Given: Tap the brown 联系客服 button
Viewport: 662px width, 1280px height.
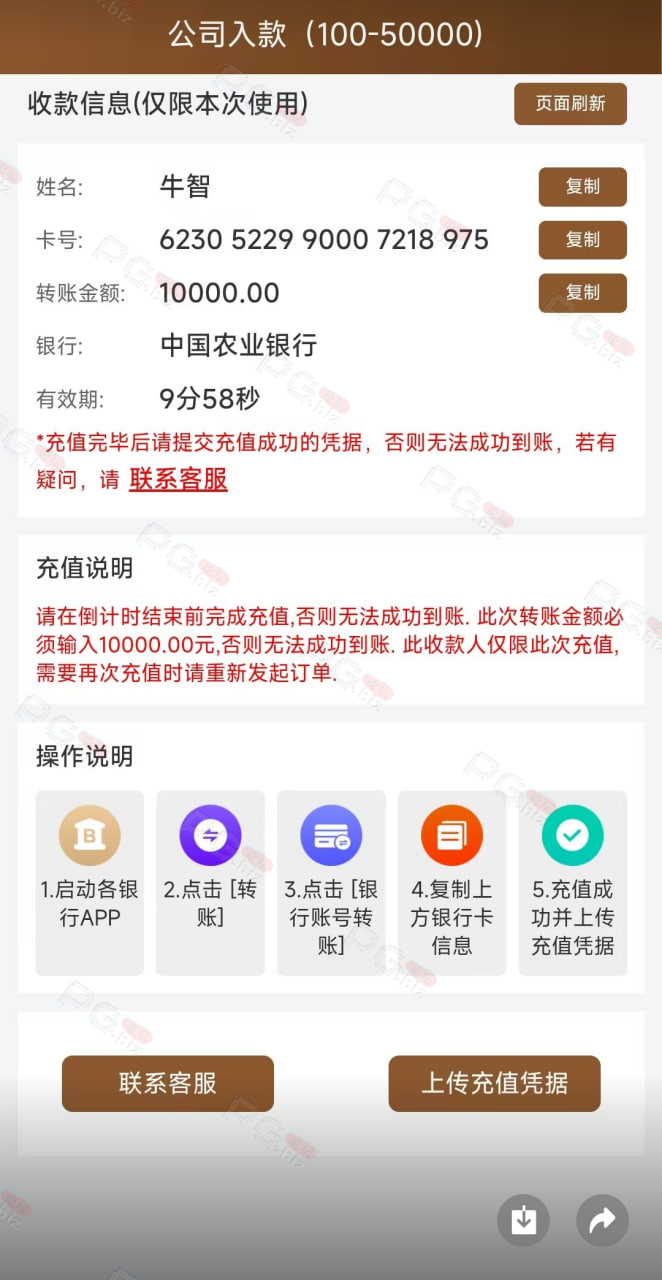Looking at the screenshot, I should (x=168, y=1084).
